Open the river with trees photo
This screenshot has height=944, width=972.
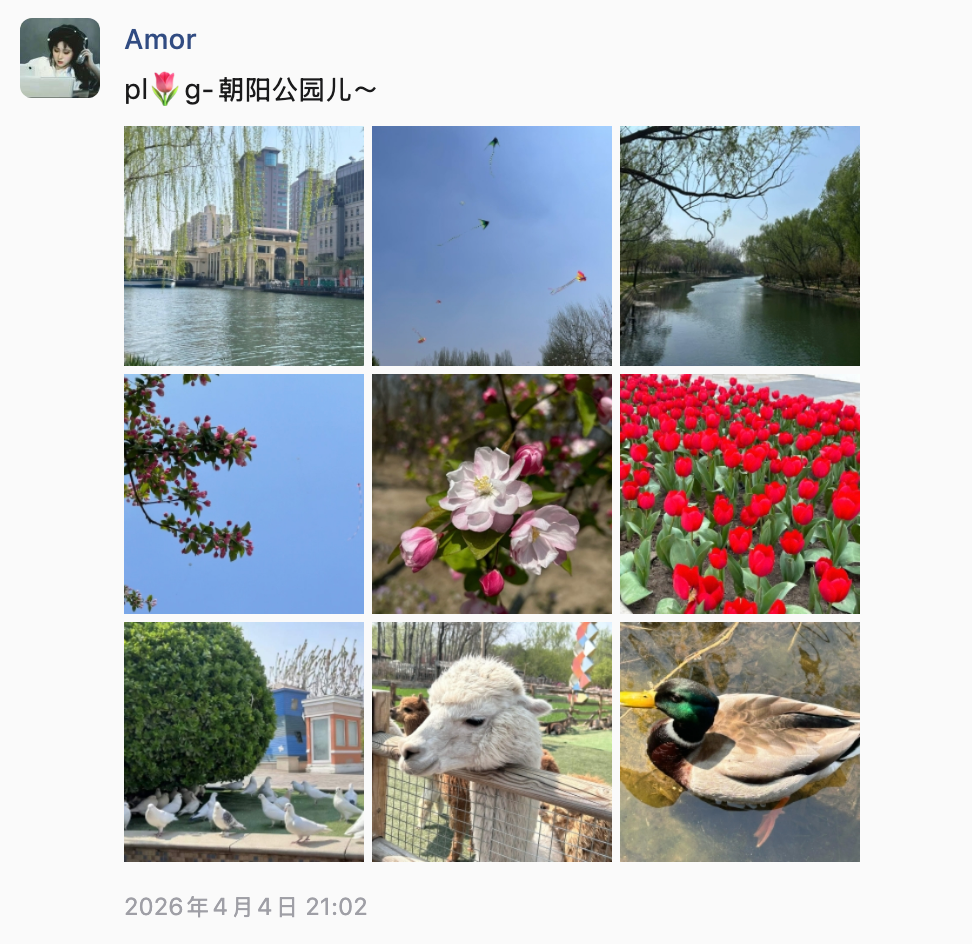740,246
